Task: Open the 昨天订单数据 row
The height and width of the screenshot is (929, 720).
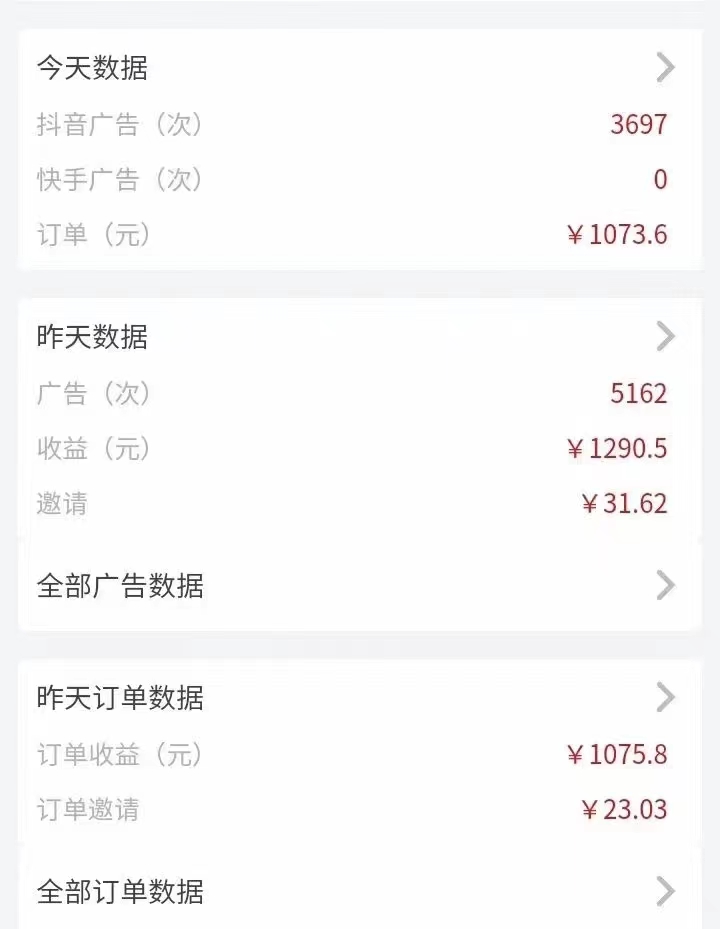Action: pos(358,697)
